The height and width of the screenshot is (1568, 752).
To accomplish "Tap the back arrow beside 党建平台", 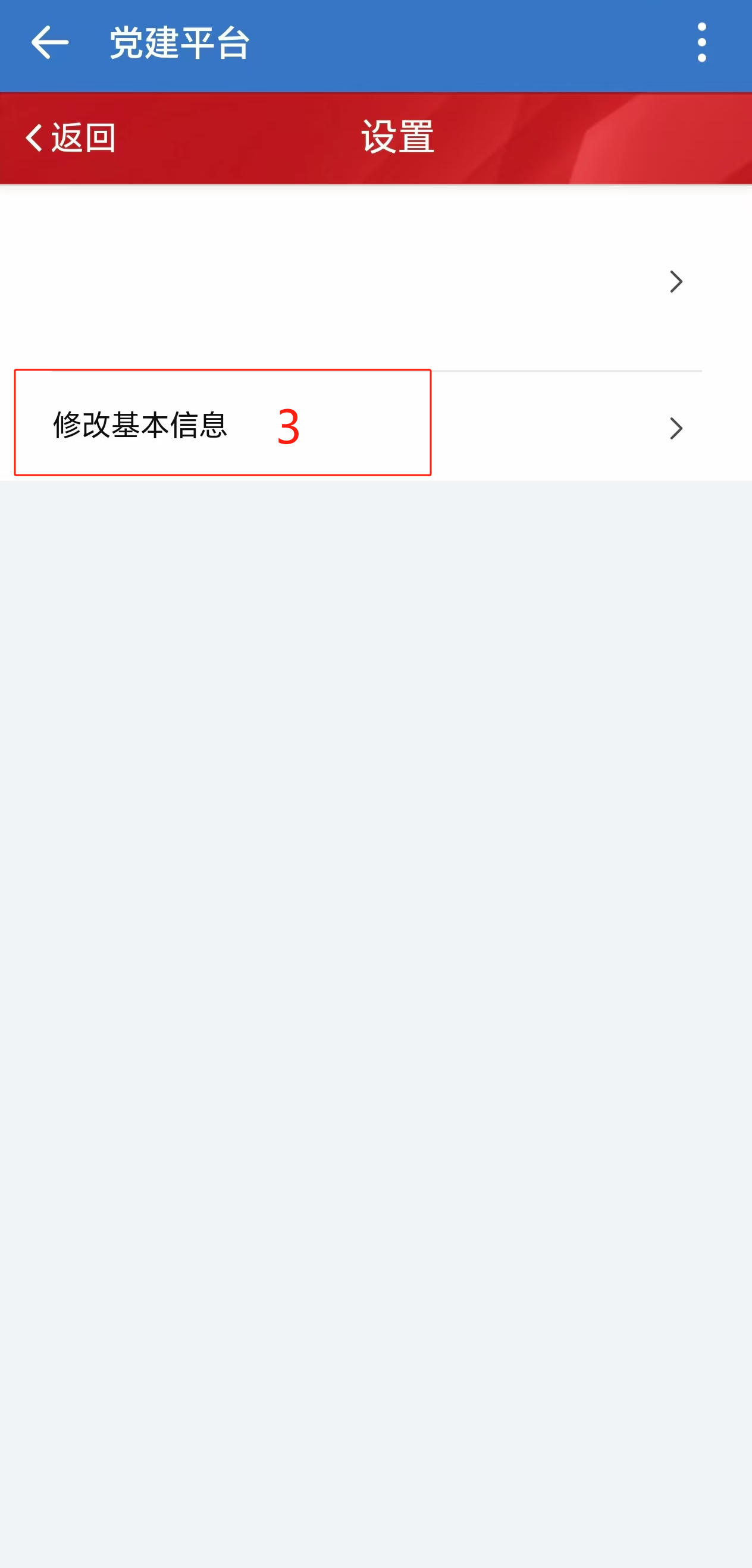I will (49, 43).
